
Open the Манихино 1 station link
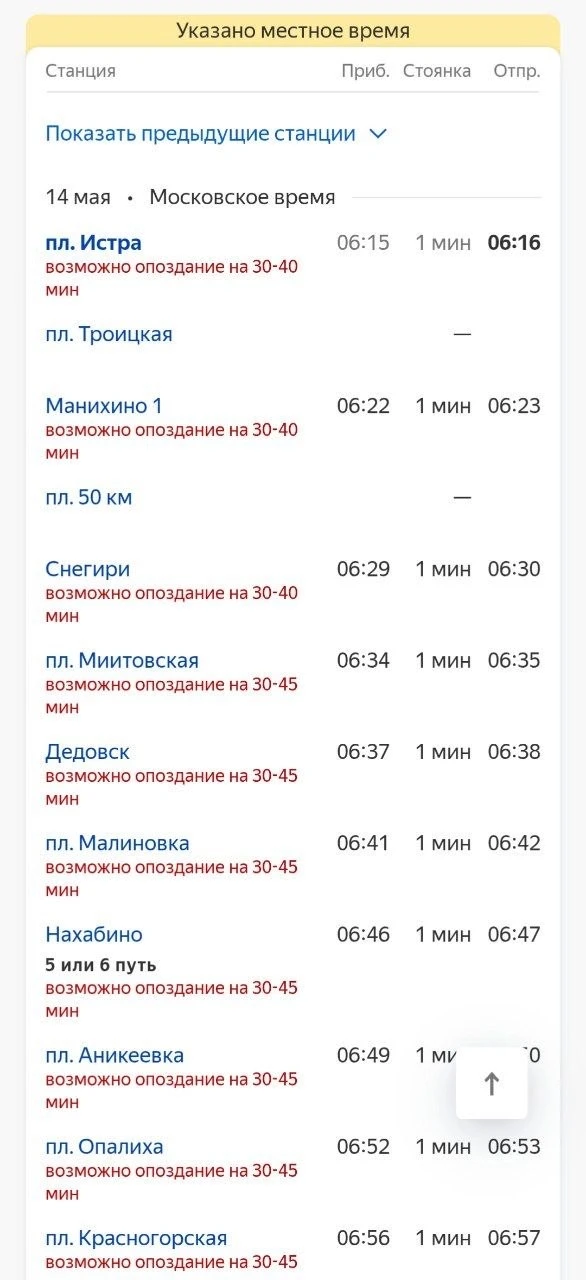pos(104,406)
